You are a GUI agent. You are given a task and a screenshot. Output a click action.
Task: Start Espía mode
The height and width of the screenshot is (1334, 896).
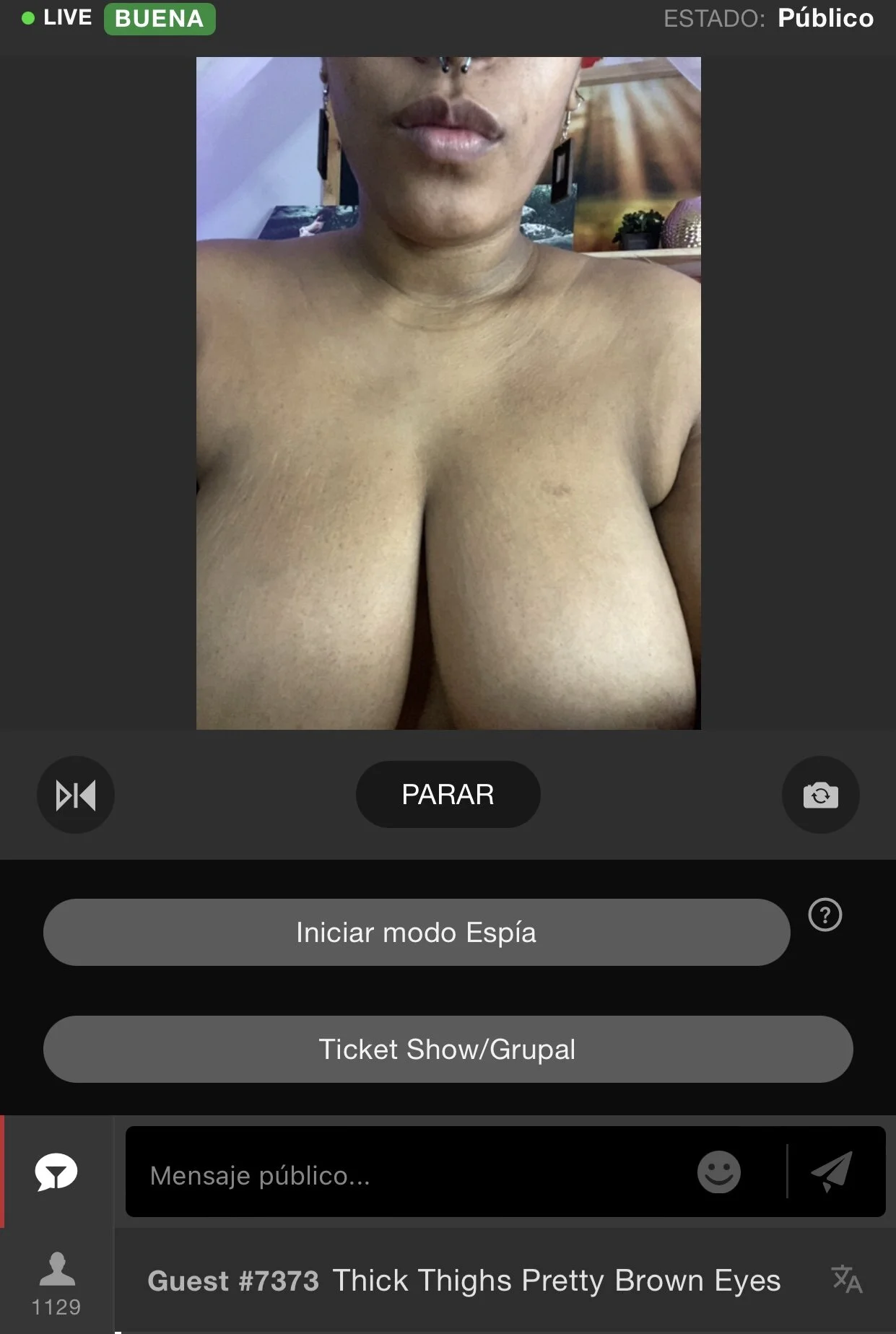pyautogui.click(x=417, y=932)
